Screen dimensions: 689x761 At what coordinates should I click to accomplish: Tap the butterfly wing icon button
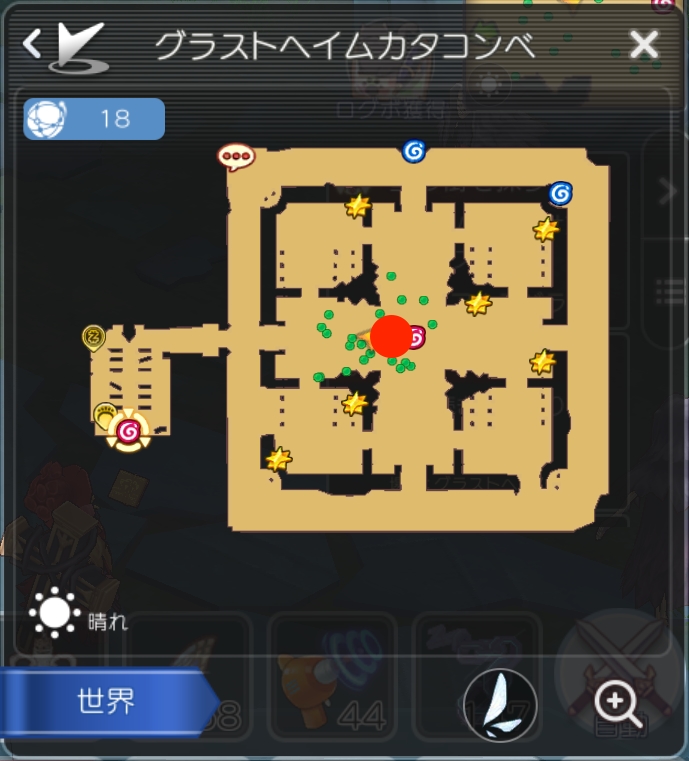[x=500, y=706]
